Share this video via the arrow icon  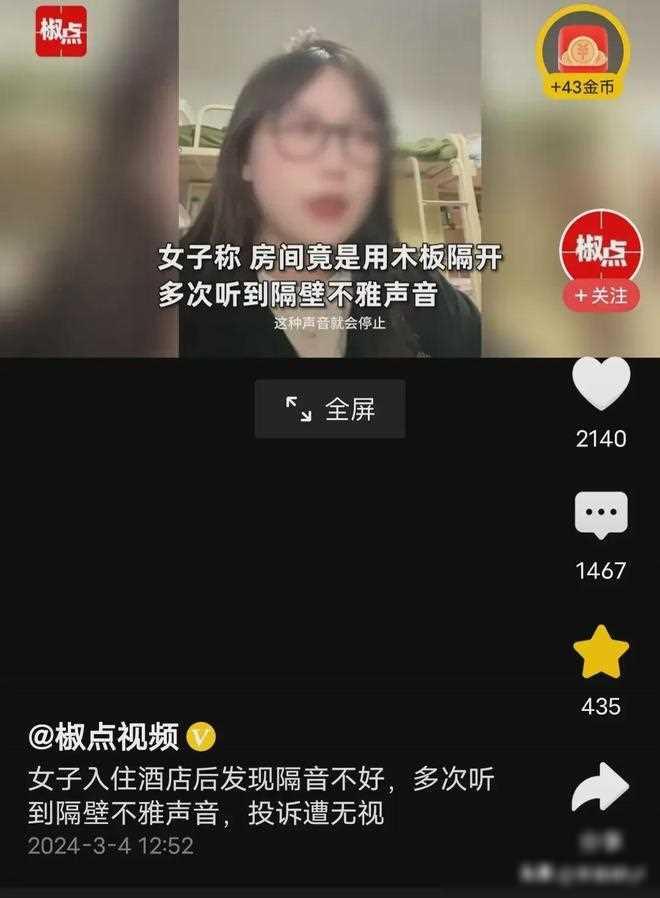[600, 788]
